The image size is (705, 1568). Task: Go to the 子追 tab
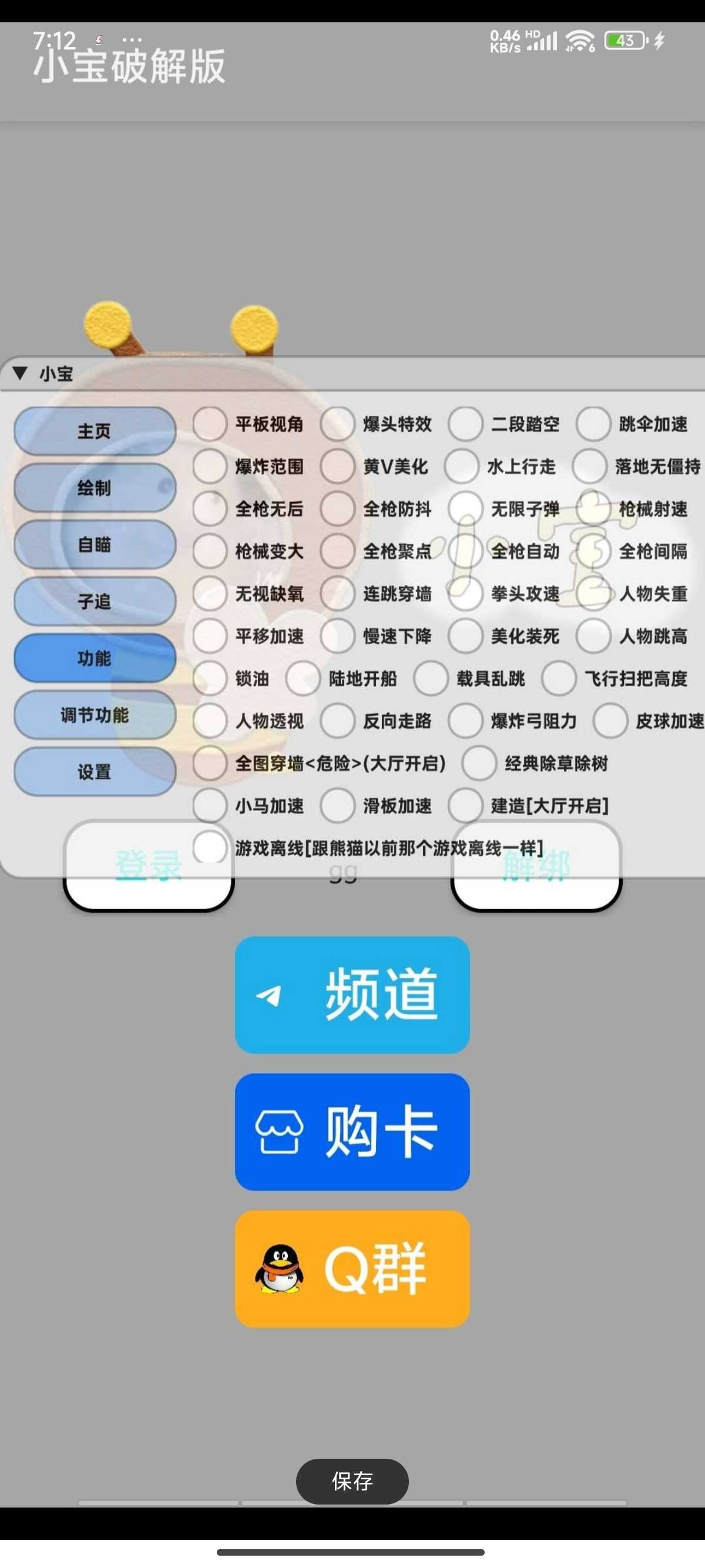coord(95,601)
